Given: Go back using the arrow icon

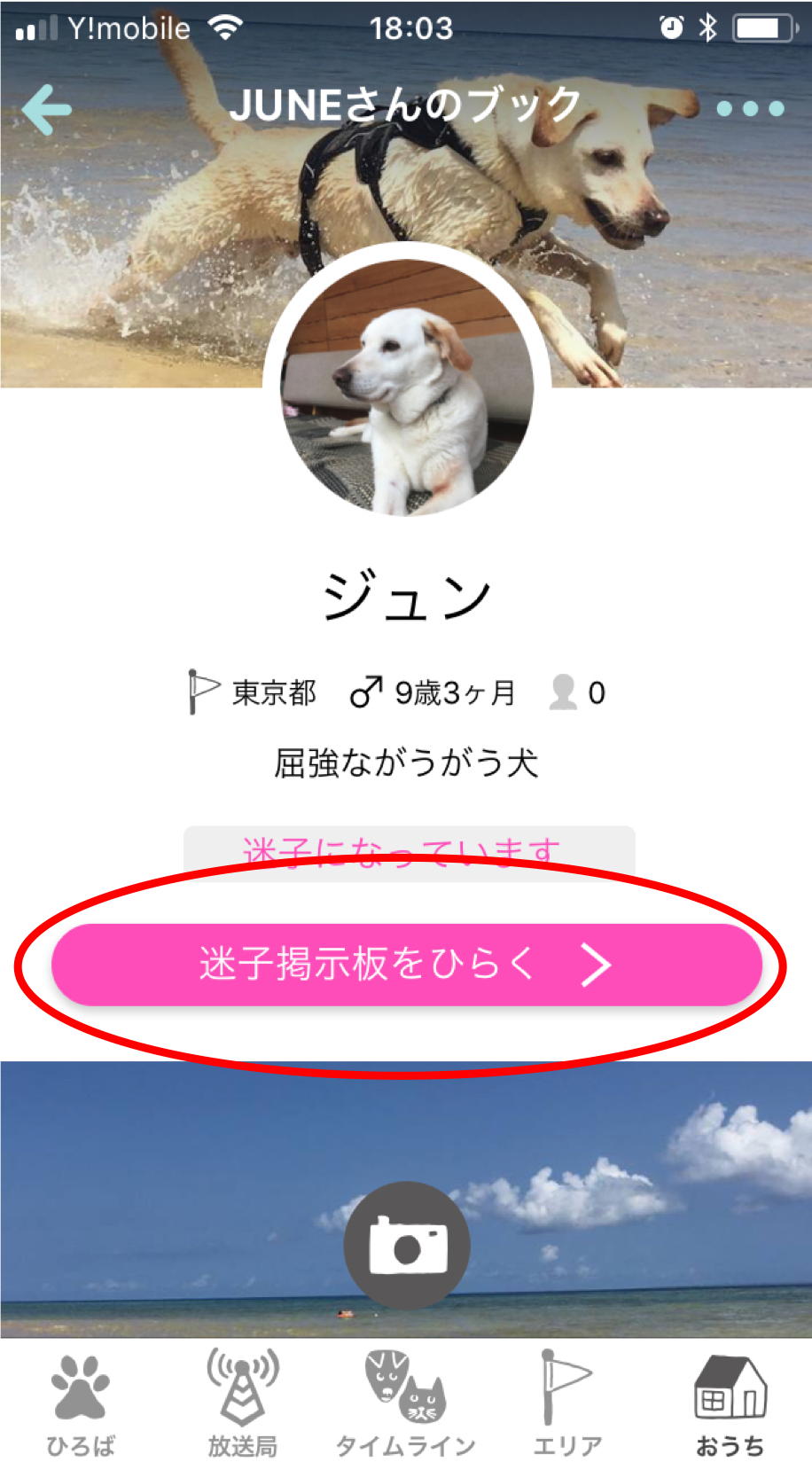Looking at the screenshot, I should pos(46,109).
